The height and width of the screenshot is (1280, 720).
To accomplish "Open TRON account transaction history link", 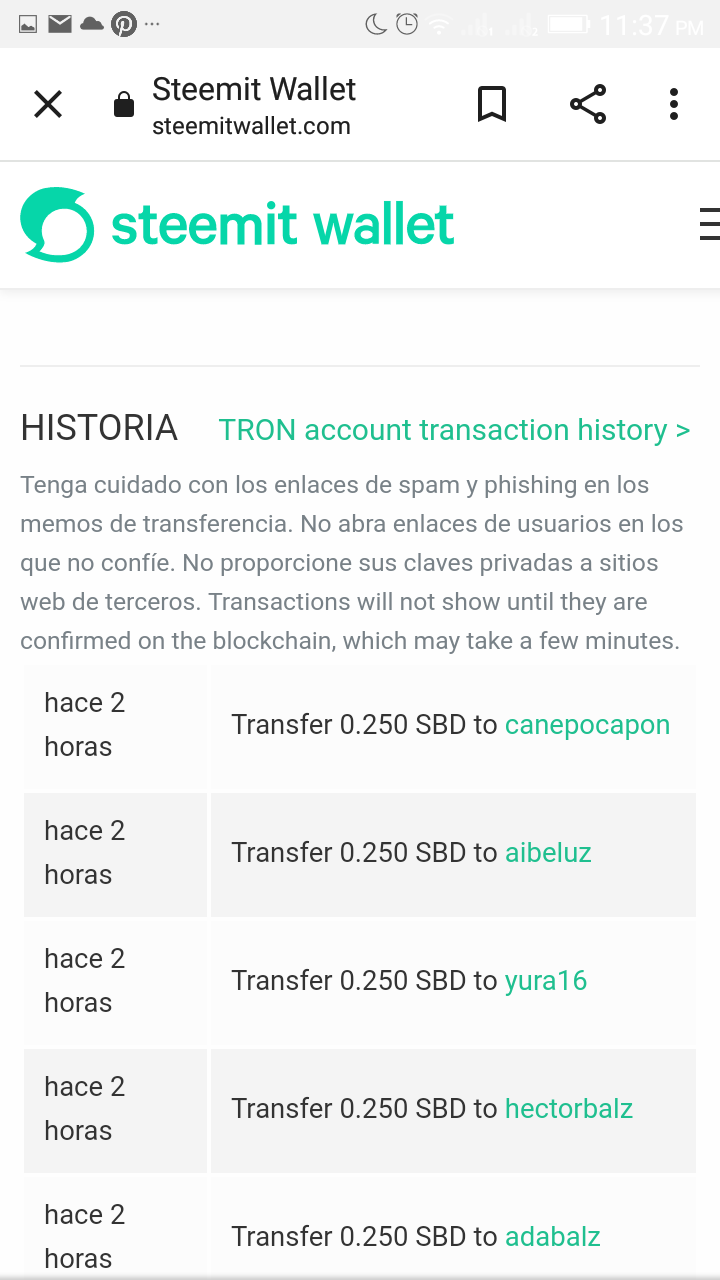I will [455, 430].
